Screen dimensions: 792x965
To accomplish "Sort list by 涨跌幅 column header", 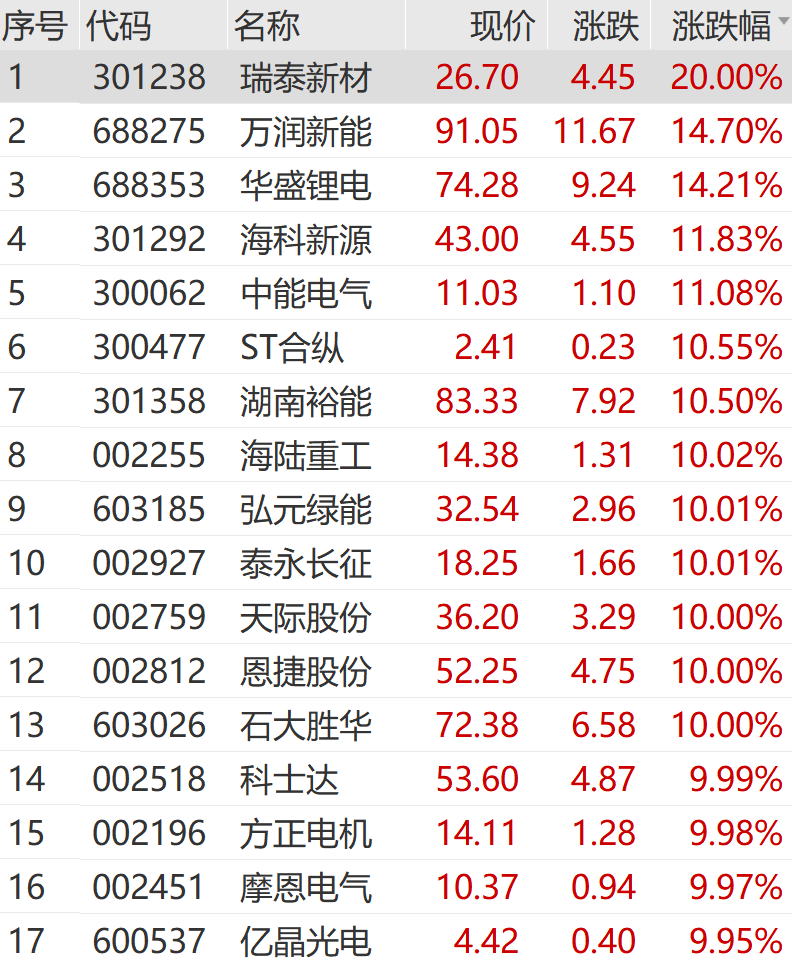I will 720,26.
